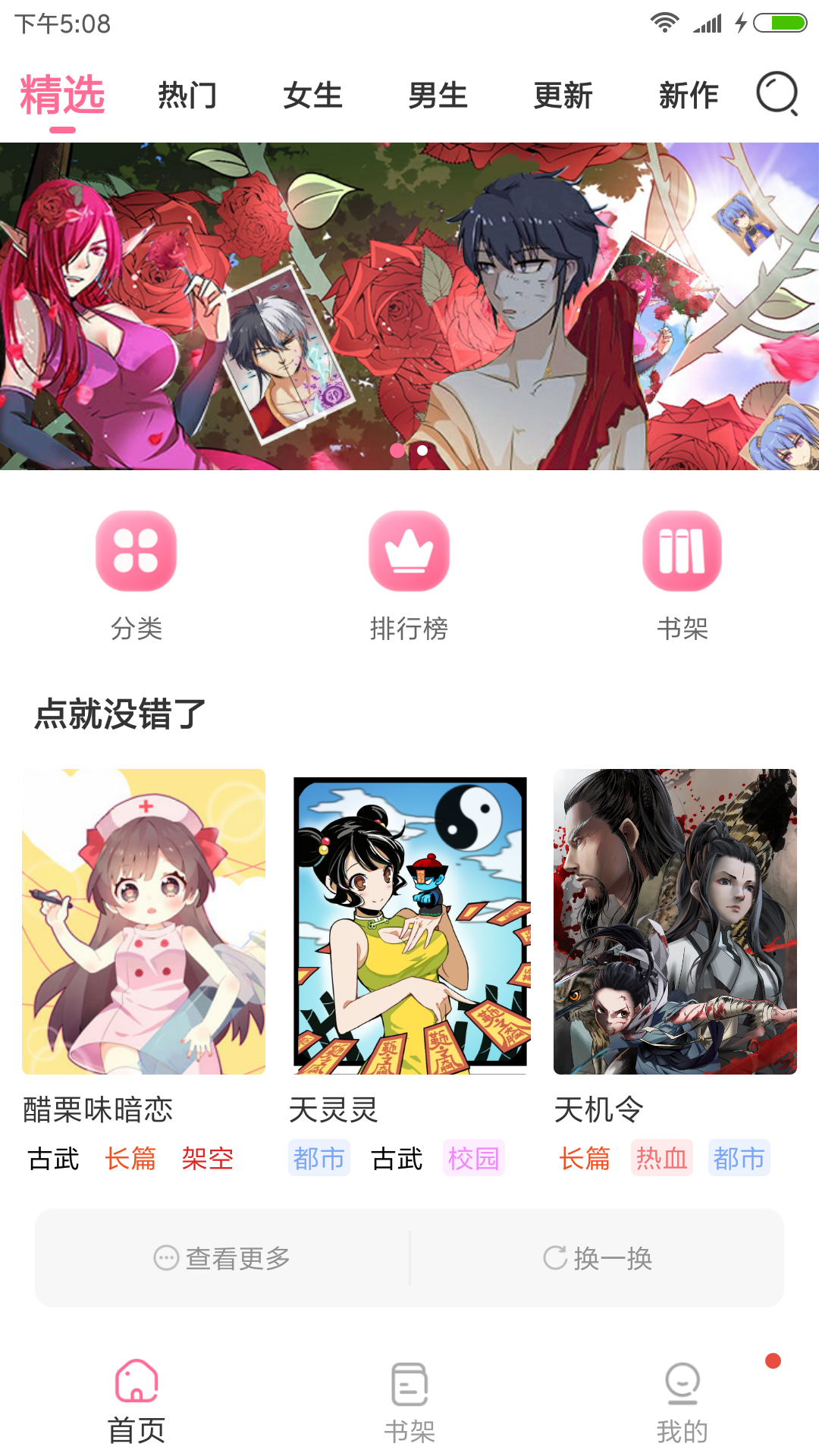
Task: Switch to the 女生 tab
Action: (313, 96)
